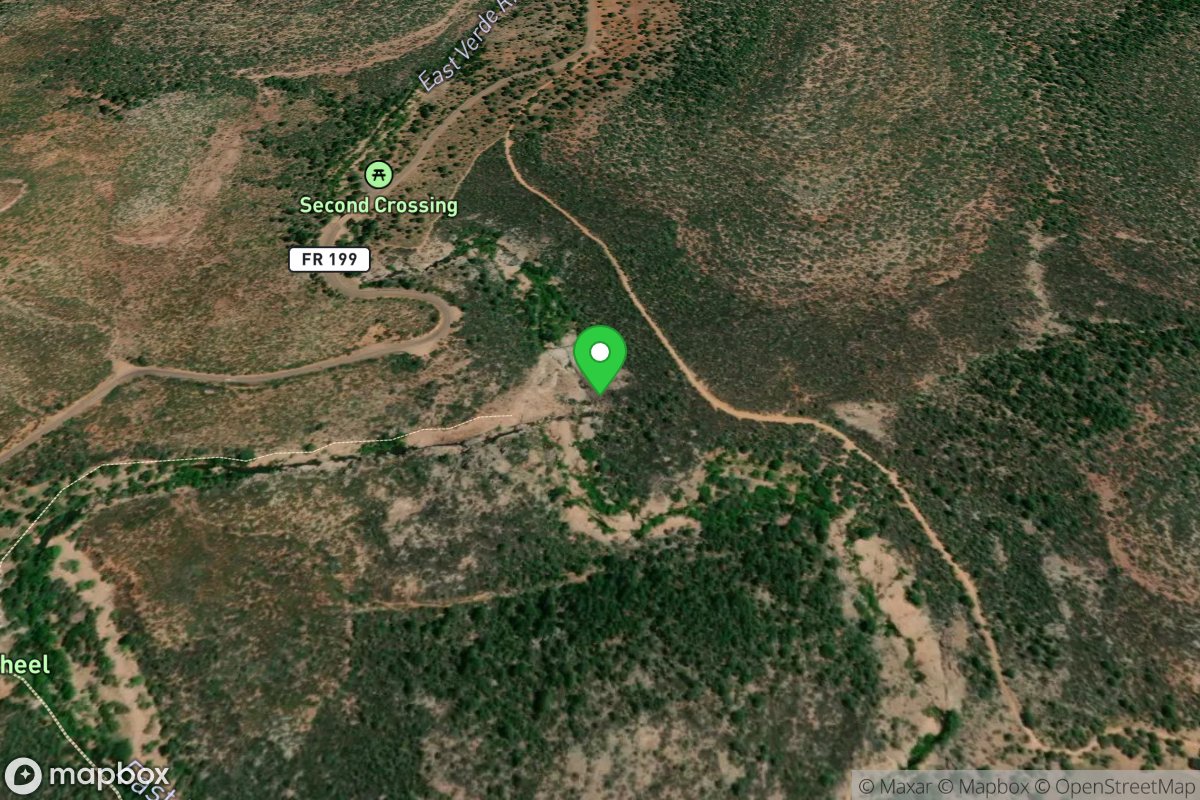
Task: Select the Second Crossing picnic site icon
Action: coord(378,174)
